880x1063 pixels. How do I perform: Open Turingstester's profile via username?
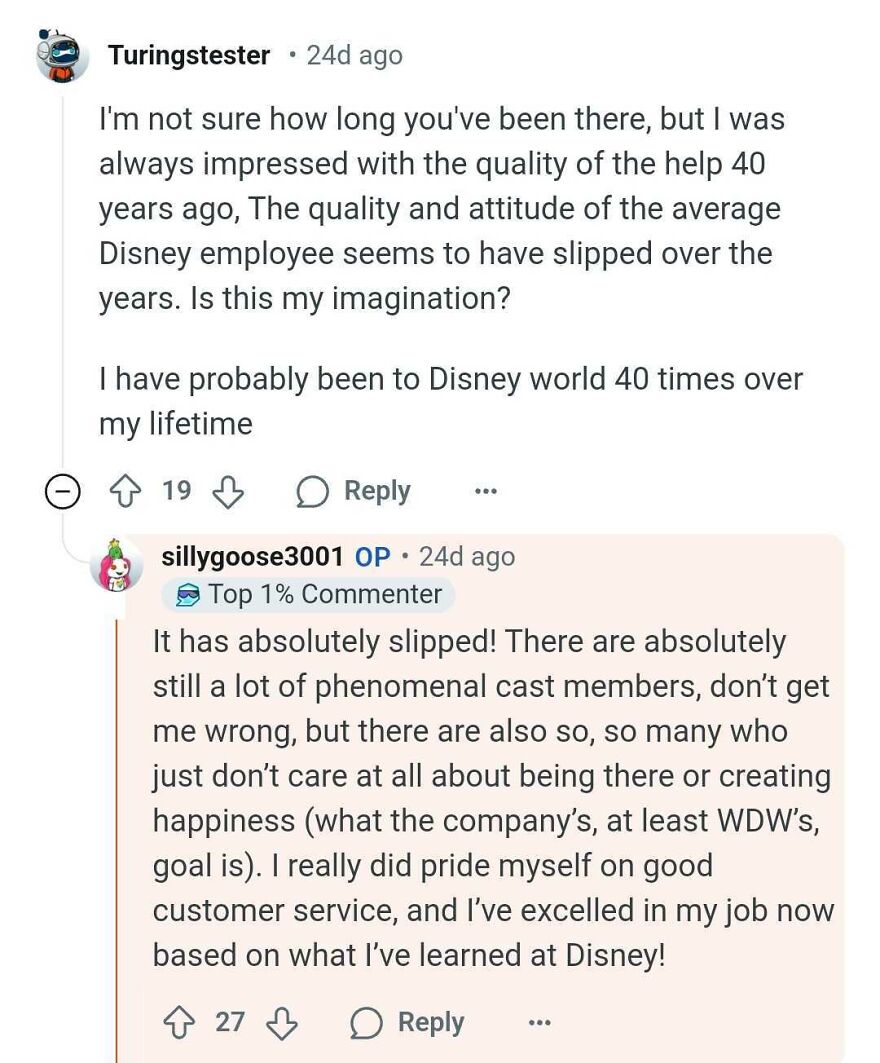coord(189,55)
